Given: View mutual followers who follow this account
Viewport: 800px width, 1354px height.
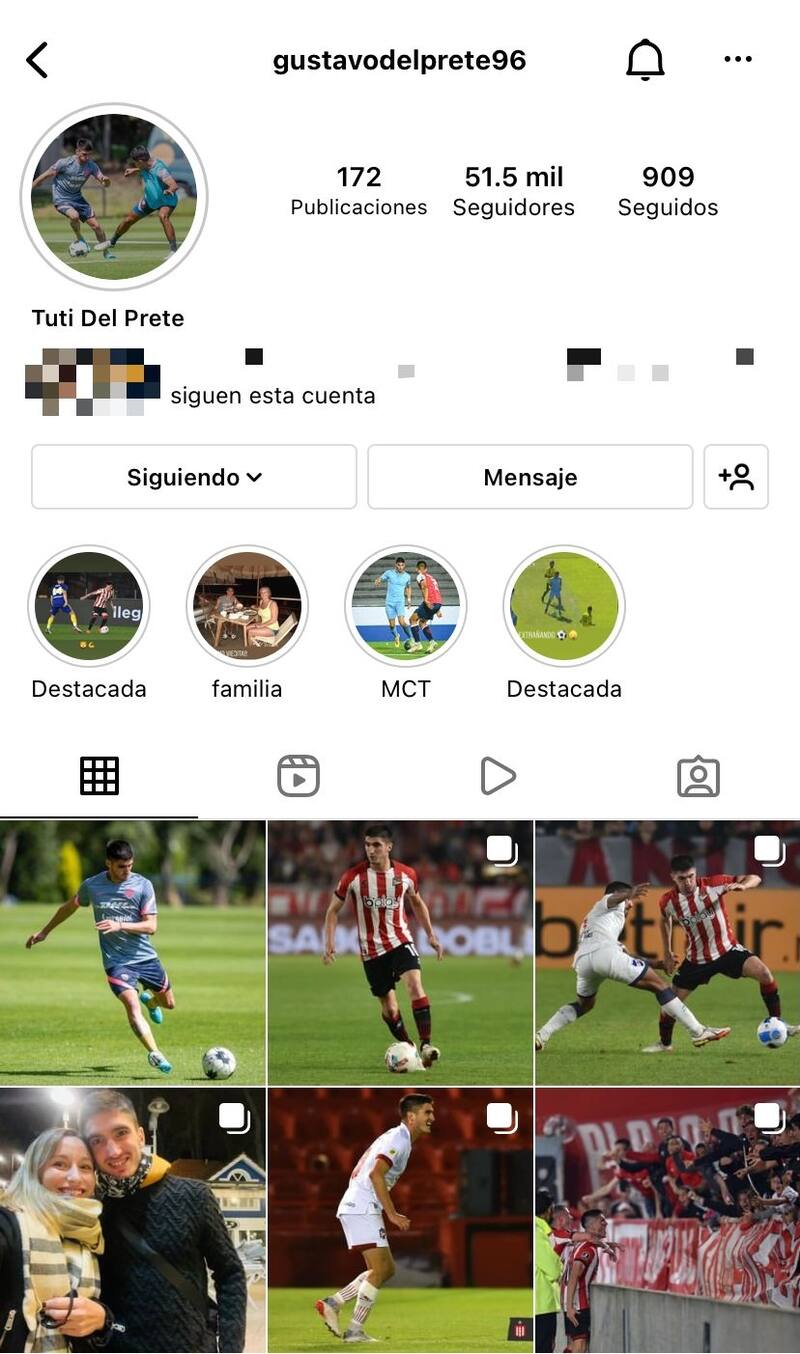Looking at the screenshot, I should coord(272,395).
